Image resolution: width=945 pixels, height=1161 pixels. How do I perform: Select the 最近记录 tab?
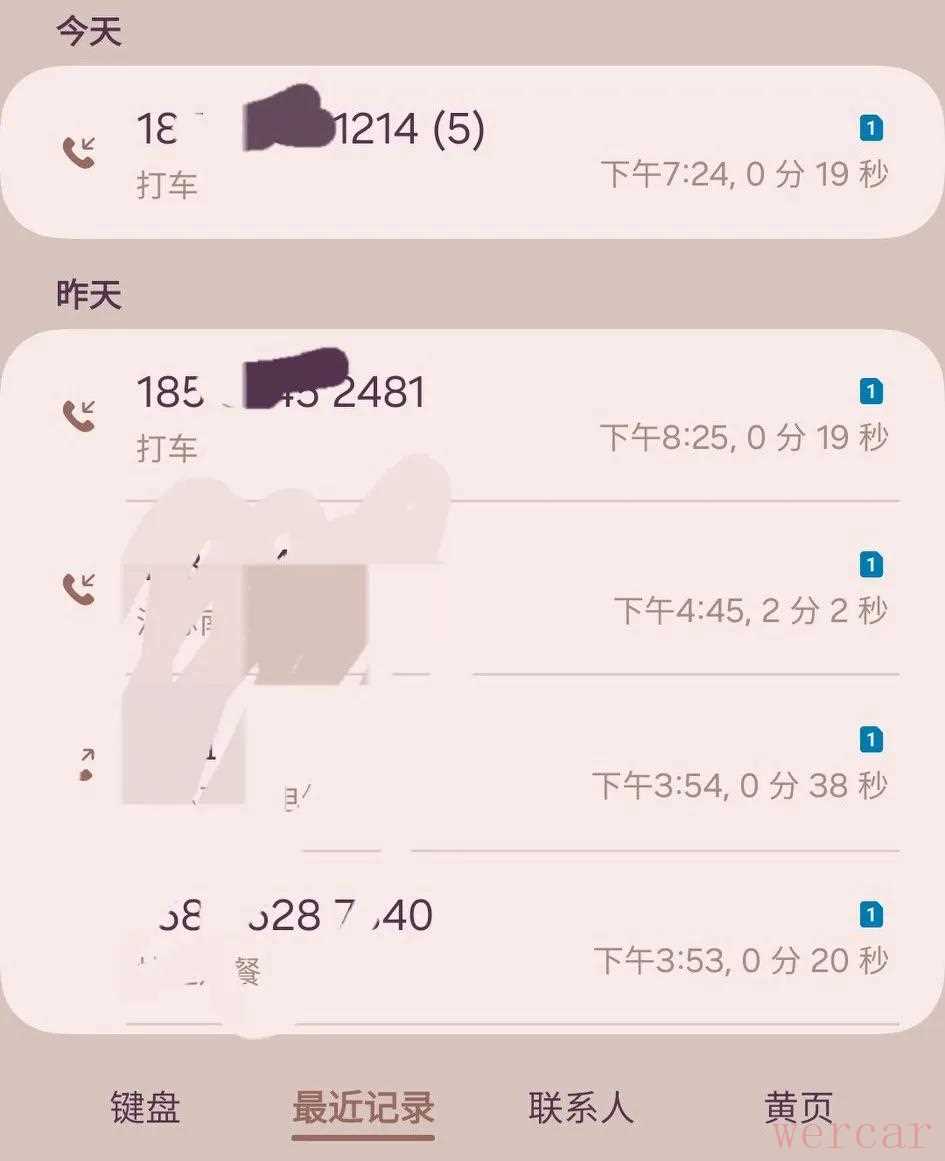[x=363, y=1108]
